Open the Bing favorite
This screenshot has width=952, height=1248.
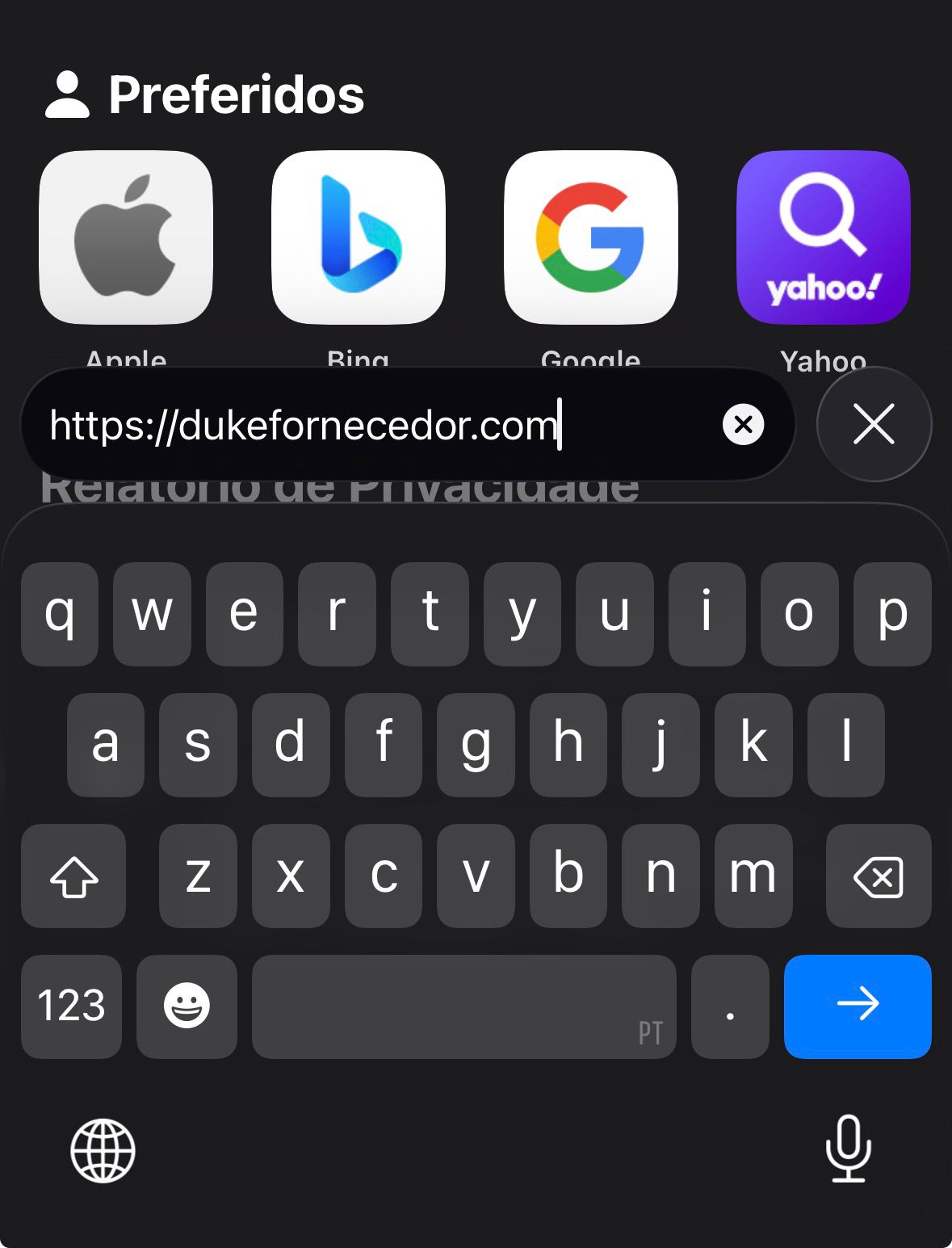[359, 237]
